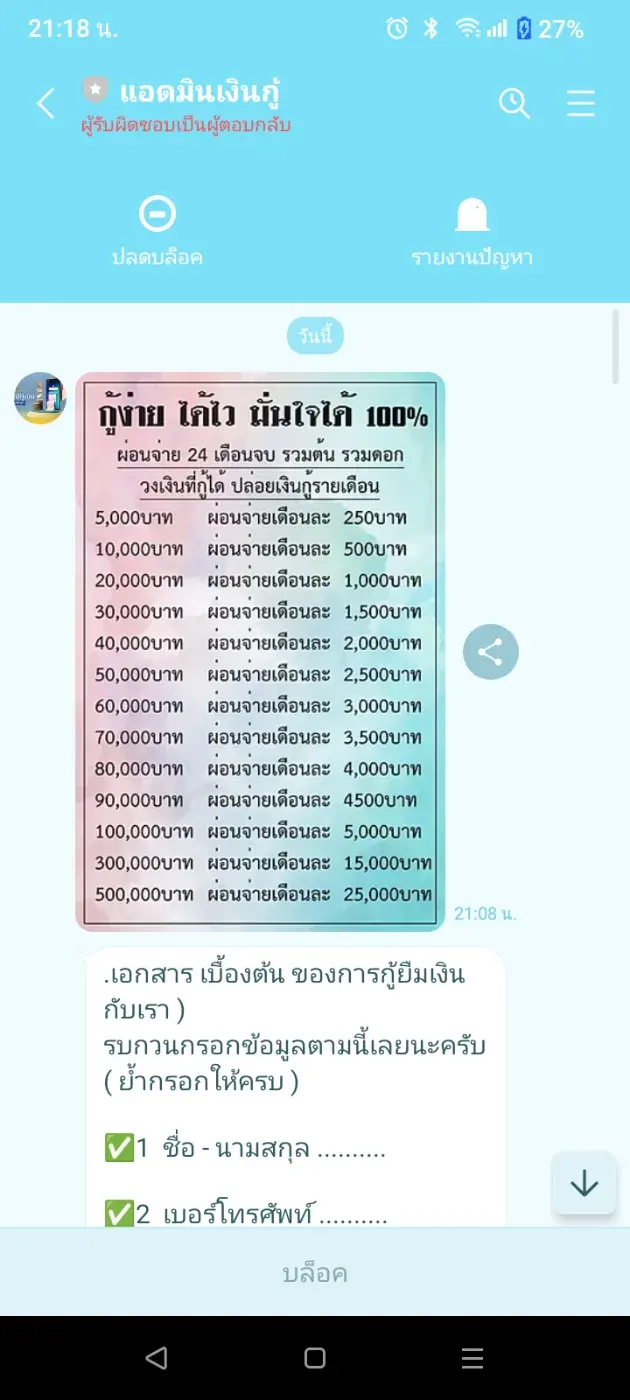The image size is (630, 1400).
Task: Open the chat menu icon
Action: (x=581, y=103)
